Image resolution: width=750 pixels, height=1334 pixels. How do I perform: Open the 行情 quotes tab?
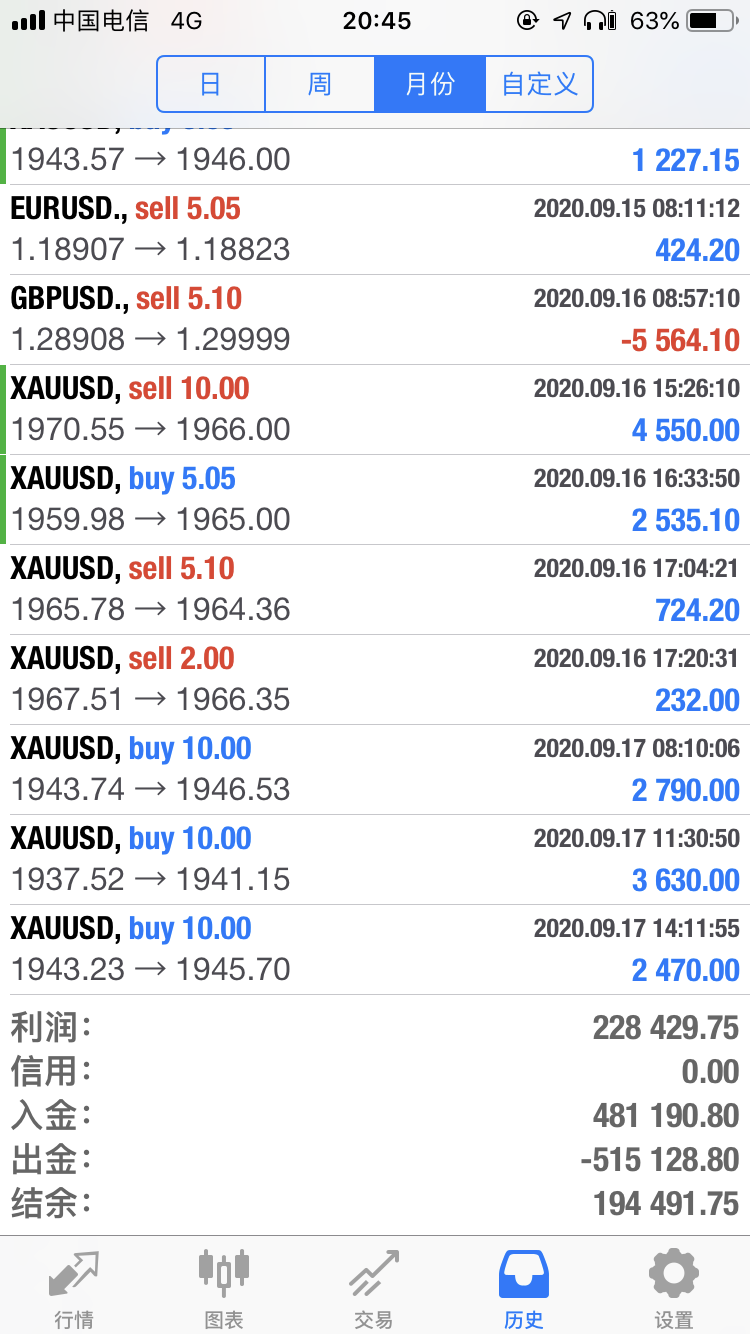(75, 1288)
